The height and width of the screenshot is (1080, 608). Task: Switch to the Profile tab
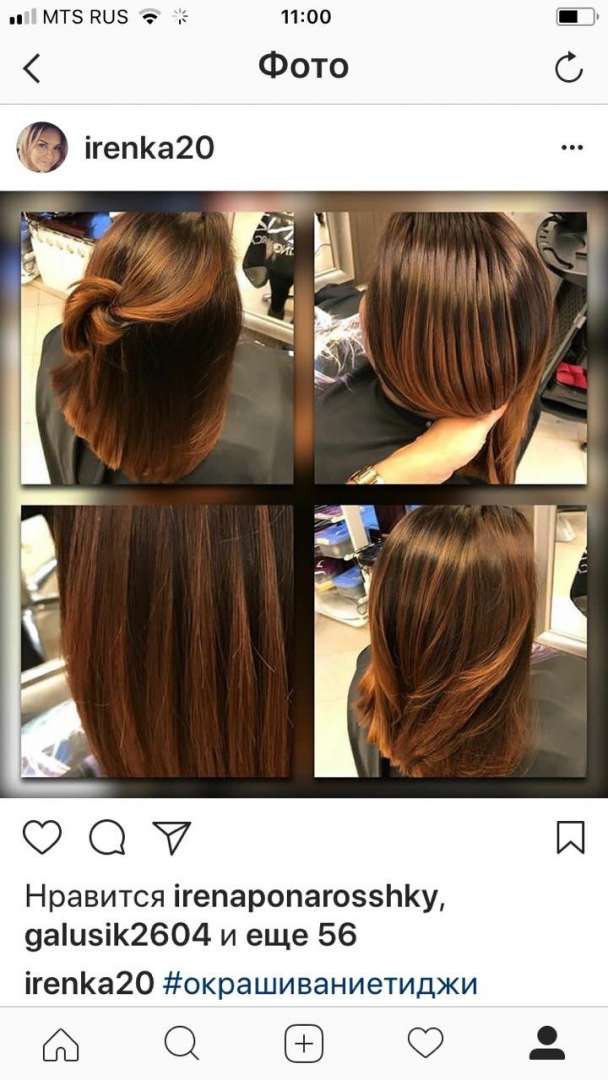click(x=547, y=1044)
